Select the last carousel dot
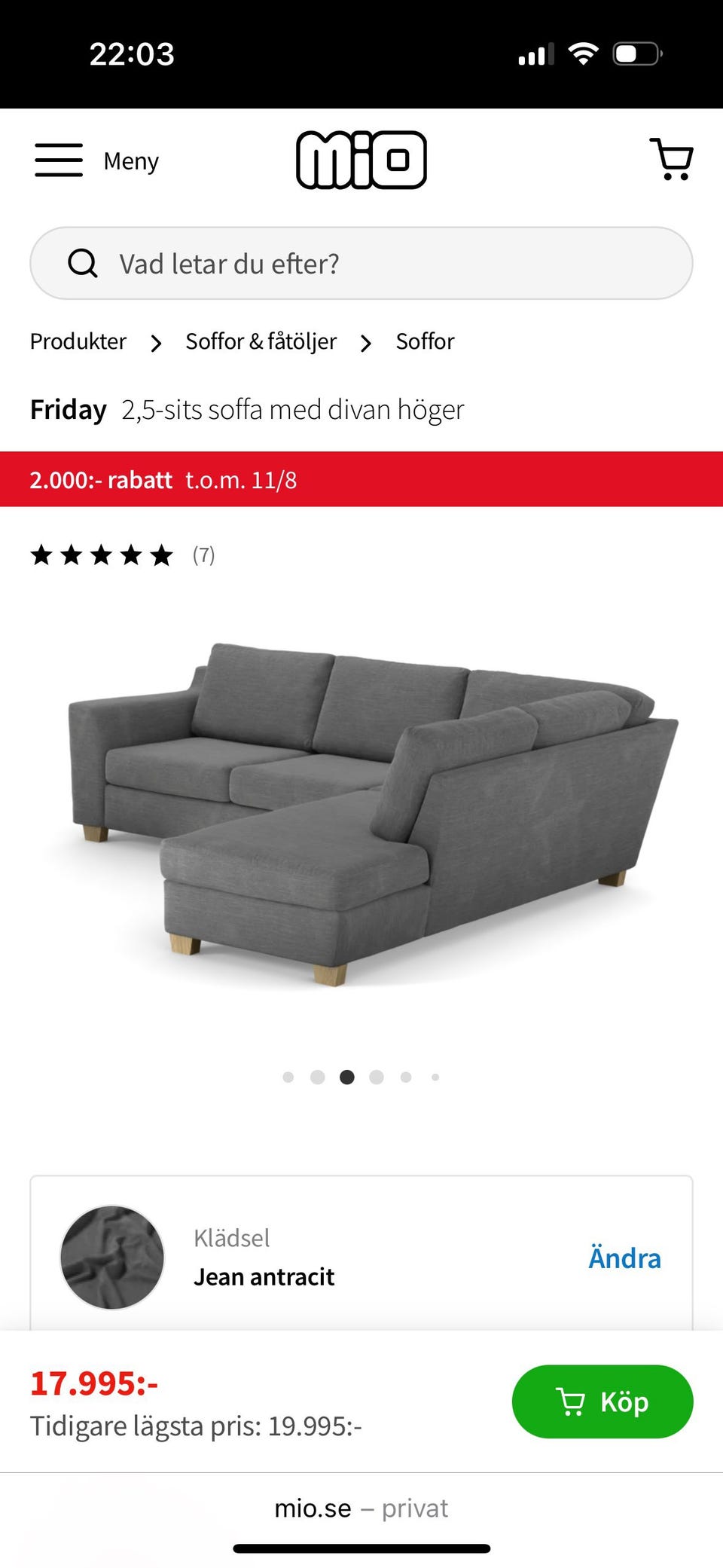The width and height of the screenshot is (723, 1568). point(435,1077)
